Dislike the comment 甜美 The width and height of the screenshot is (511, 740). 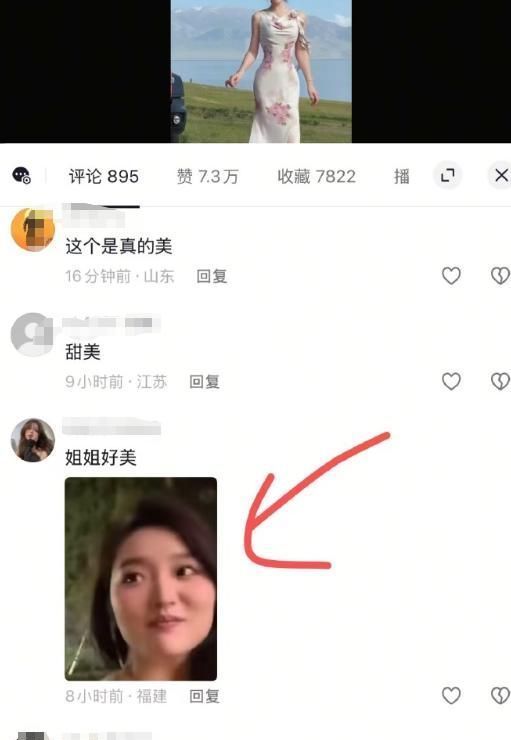click(x=500, y=381)
